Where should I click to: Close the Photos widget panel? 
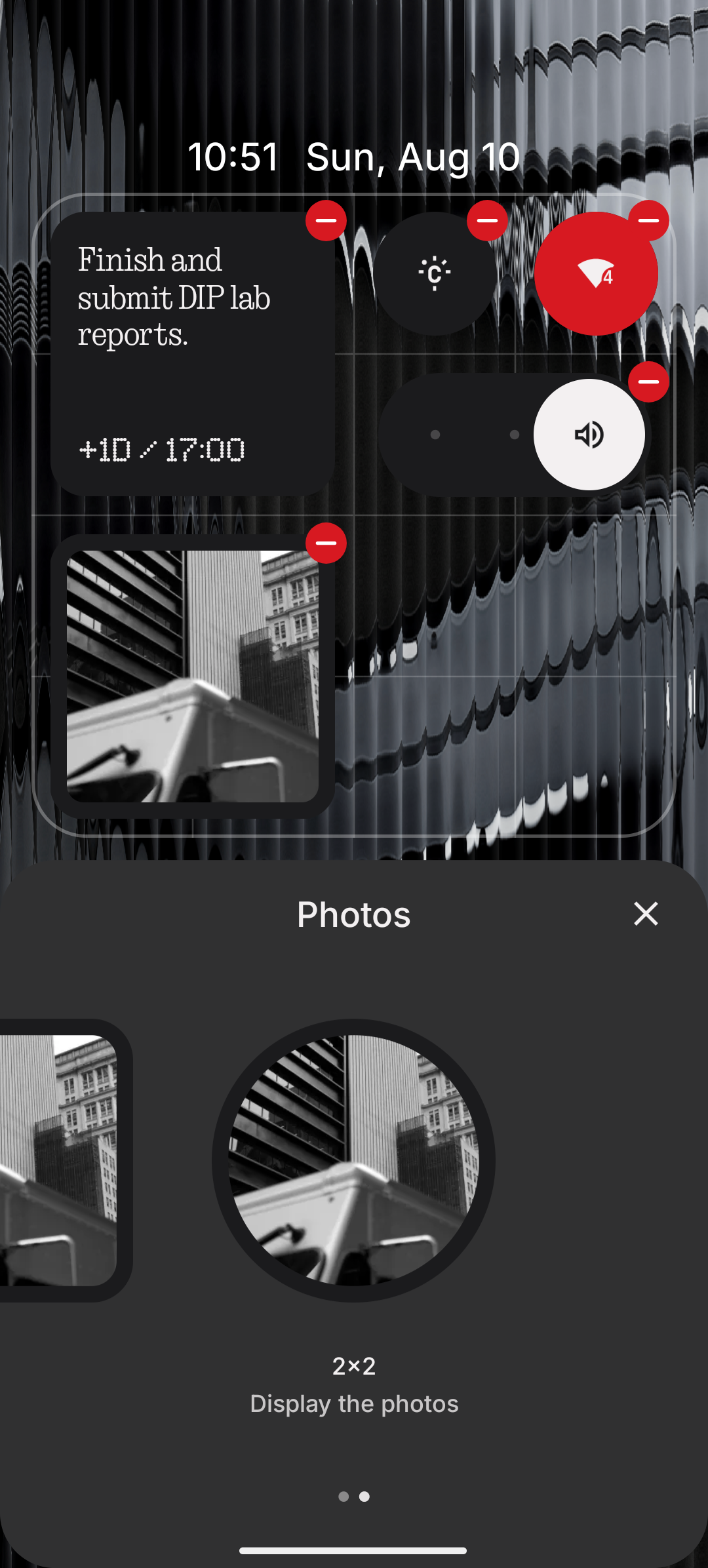coord(646,913)
